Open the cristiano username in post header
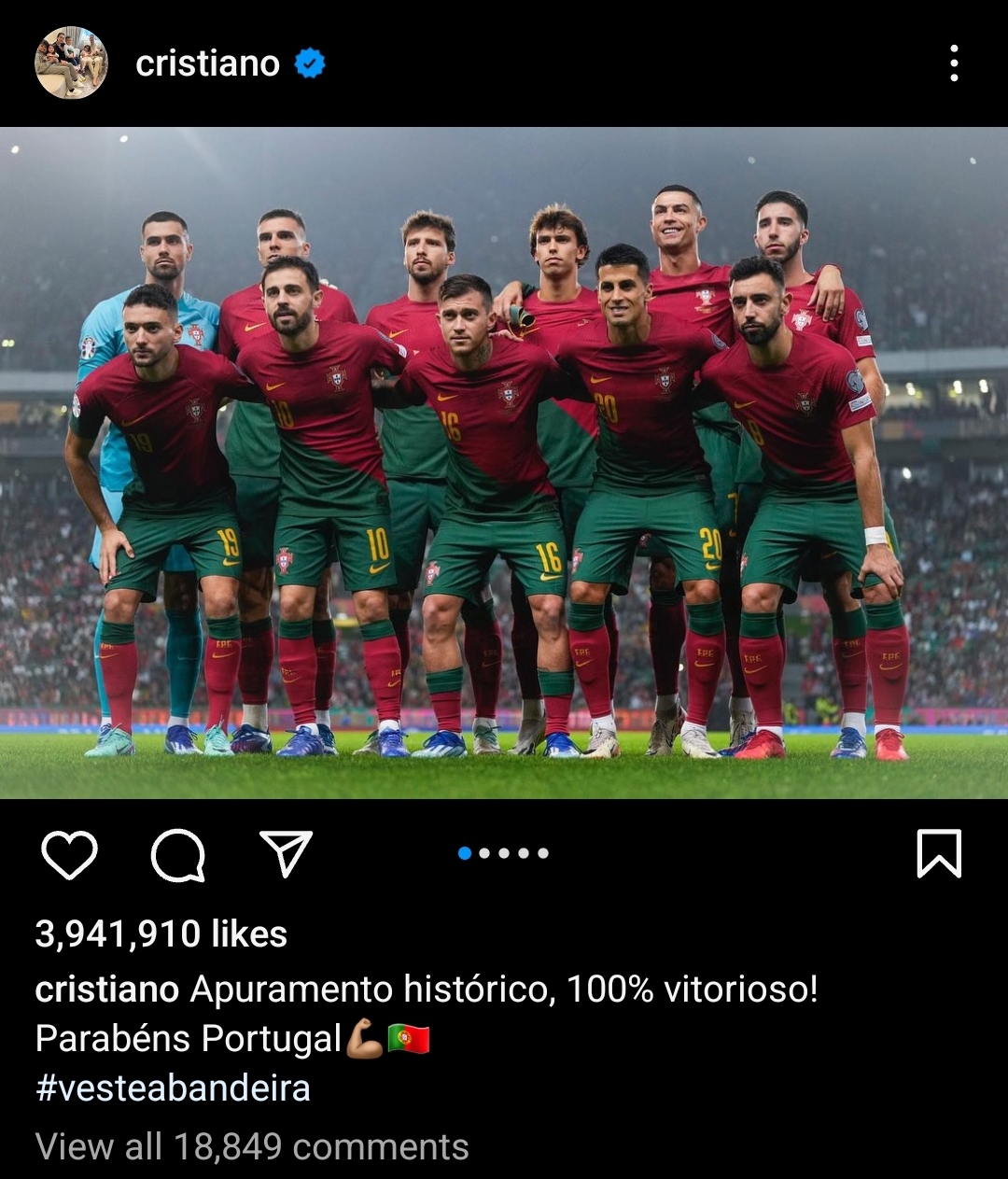This screenshot has width=1008, height=1179. coord(207,63)
